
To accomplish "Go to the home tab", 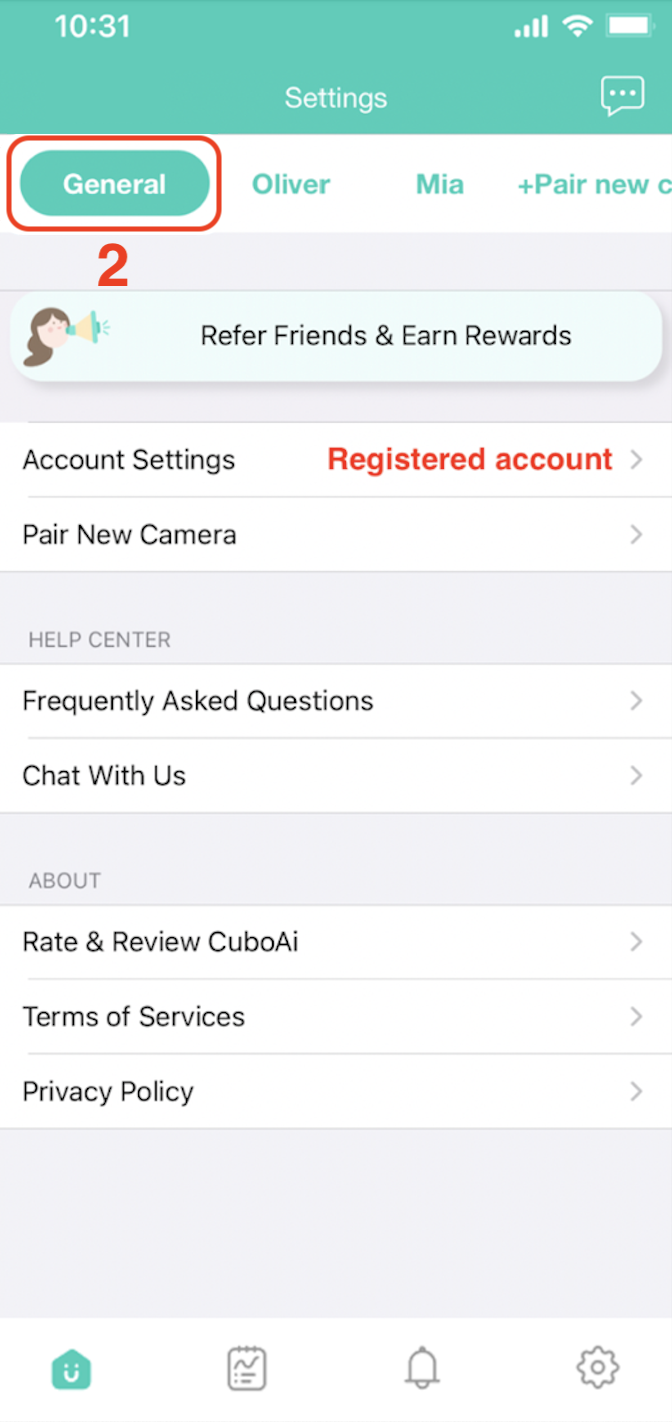I will coord(72,1368).
